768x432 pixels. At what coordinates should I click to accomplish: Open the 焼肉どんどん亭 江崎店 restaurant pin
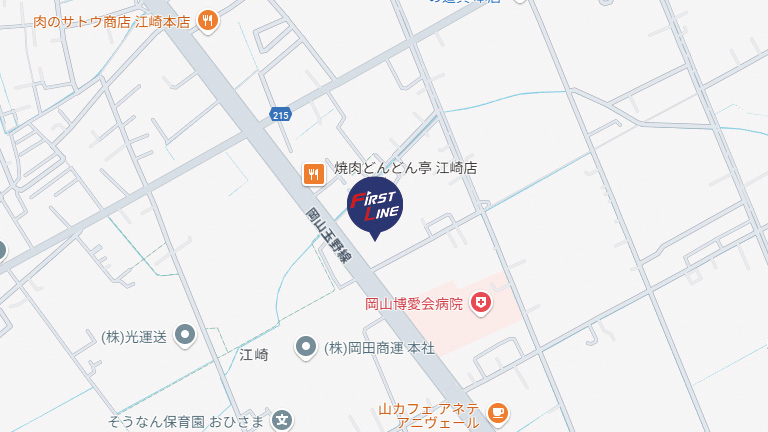tap(313, 174)
